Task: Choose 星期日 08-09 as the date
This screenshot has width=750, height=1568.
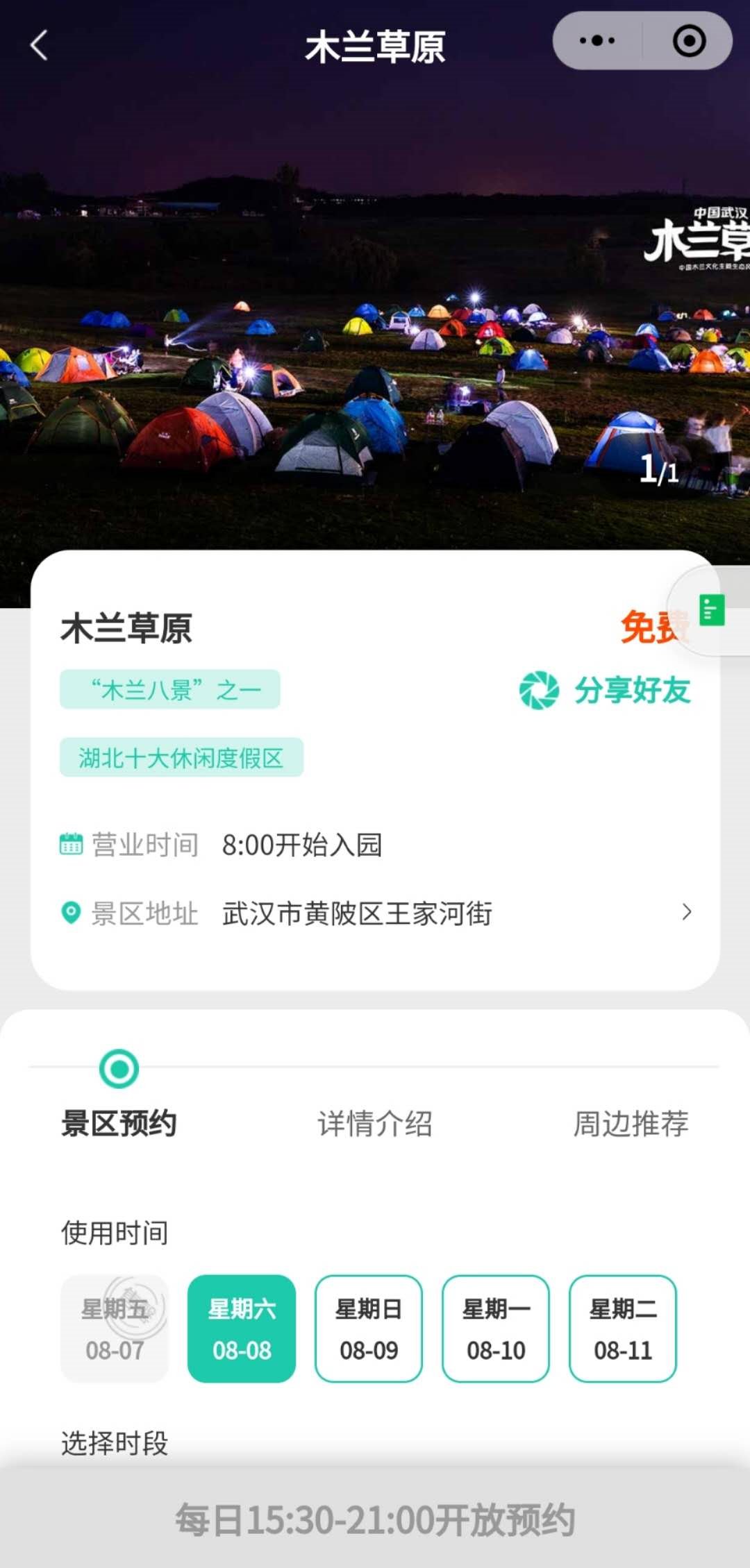Action: pyautogui.click(x=369, y=1329)
